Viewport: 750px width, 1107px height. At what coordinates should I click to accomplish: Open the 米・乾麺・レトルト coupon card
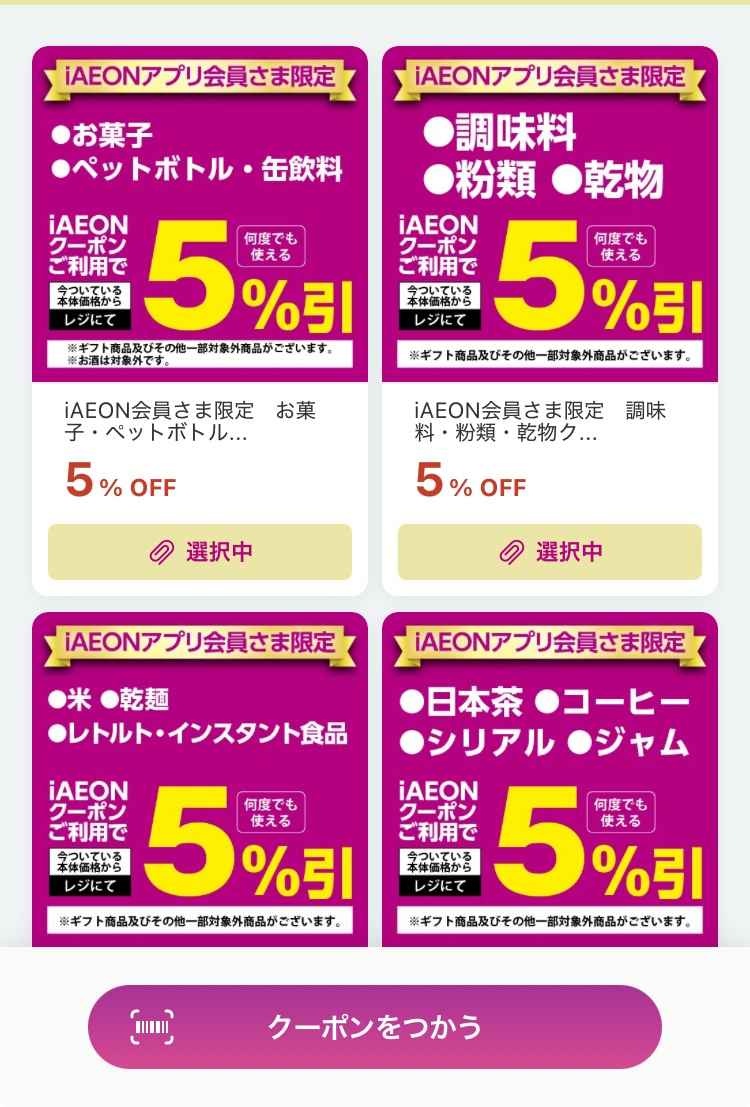tap(200, 780)
